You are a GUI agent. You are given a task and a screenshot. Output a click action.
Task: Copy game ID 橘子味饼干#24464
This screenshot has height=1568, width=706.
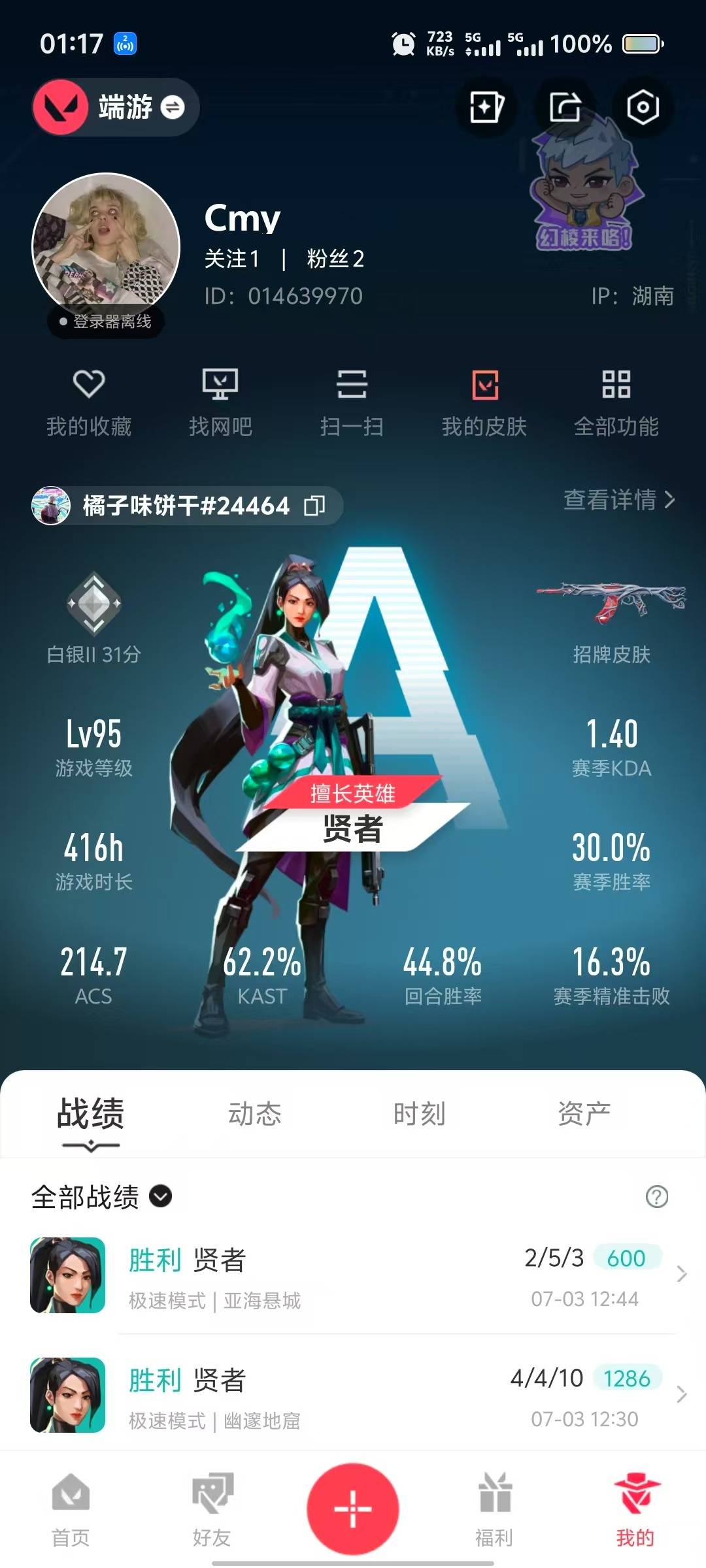pyautogui.click(x=314, y=506)
